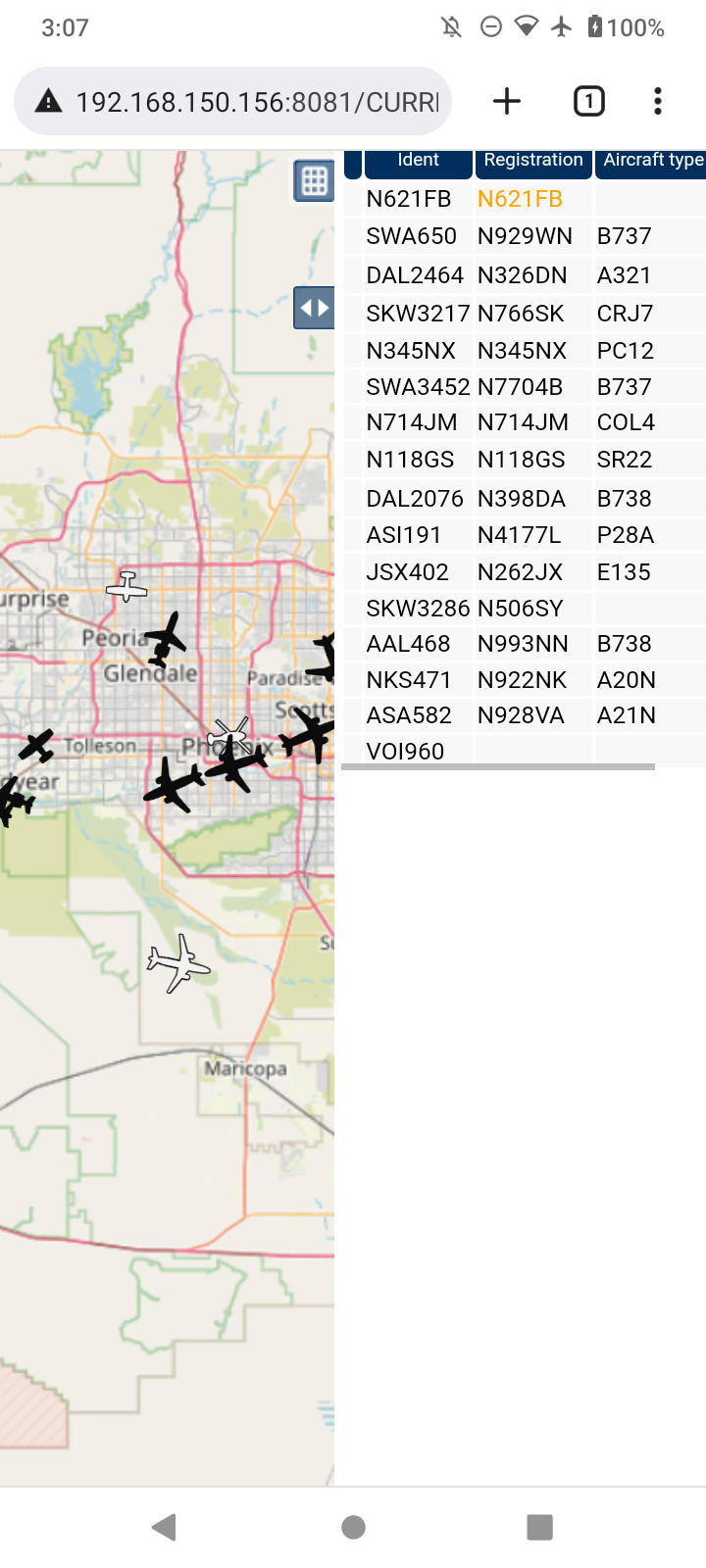This screenshot has height=1568, width=706.
Task: Tap the sidebar resize arrows button
Action: [x=314, y=308]
